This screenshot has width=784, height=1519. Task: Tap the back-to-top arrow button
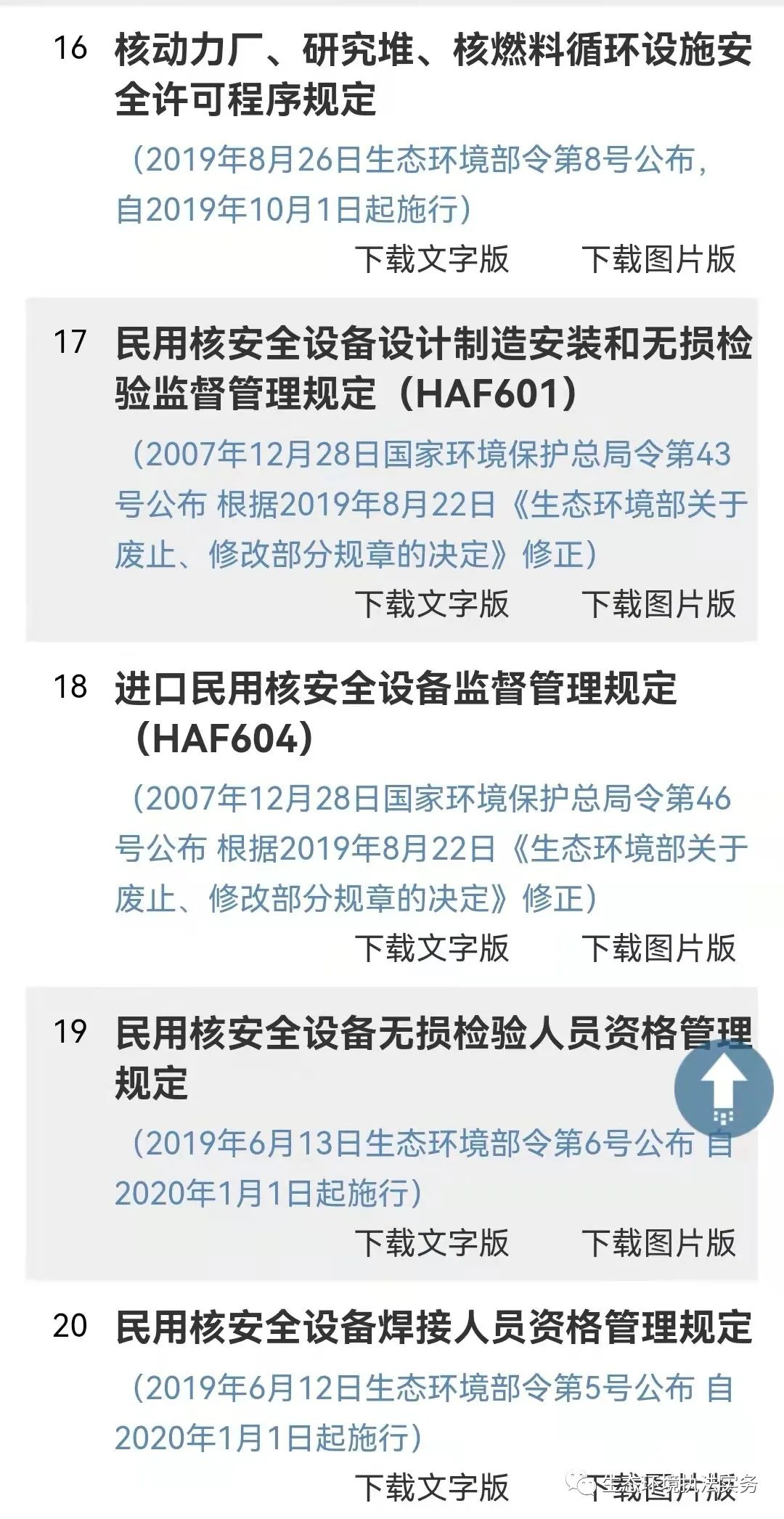723,1087
